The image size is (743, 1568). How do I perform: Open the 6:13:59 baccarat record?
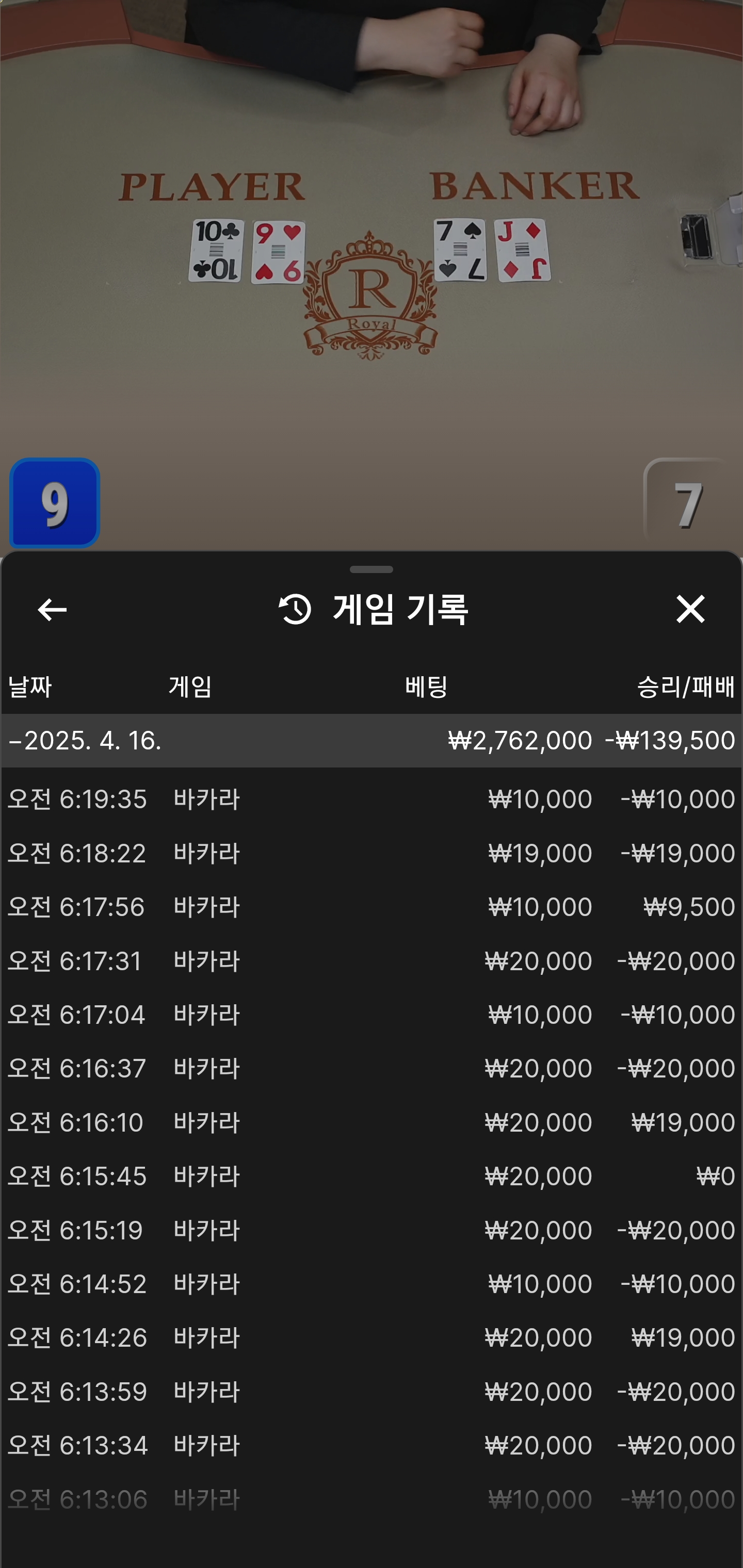point(370,1392)
